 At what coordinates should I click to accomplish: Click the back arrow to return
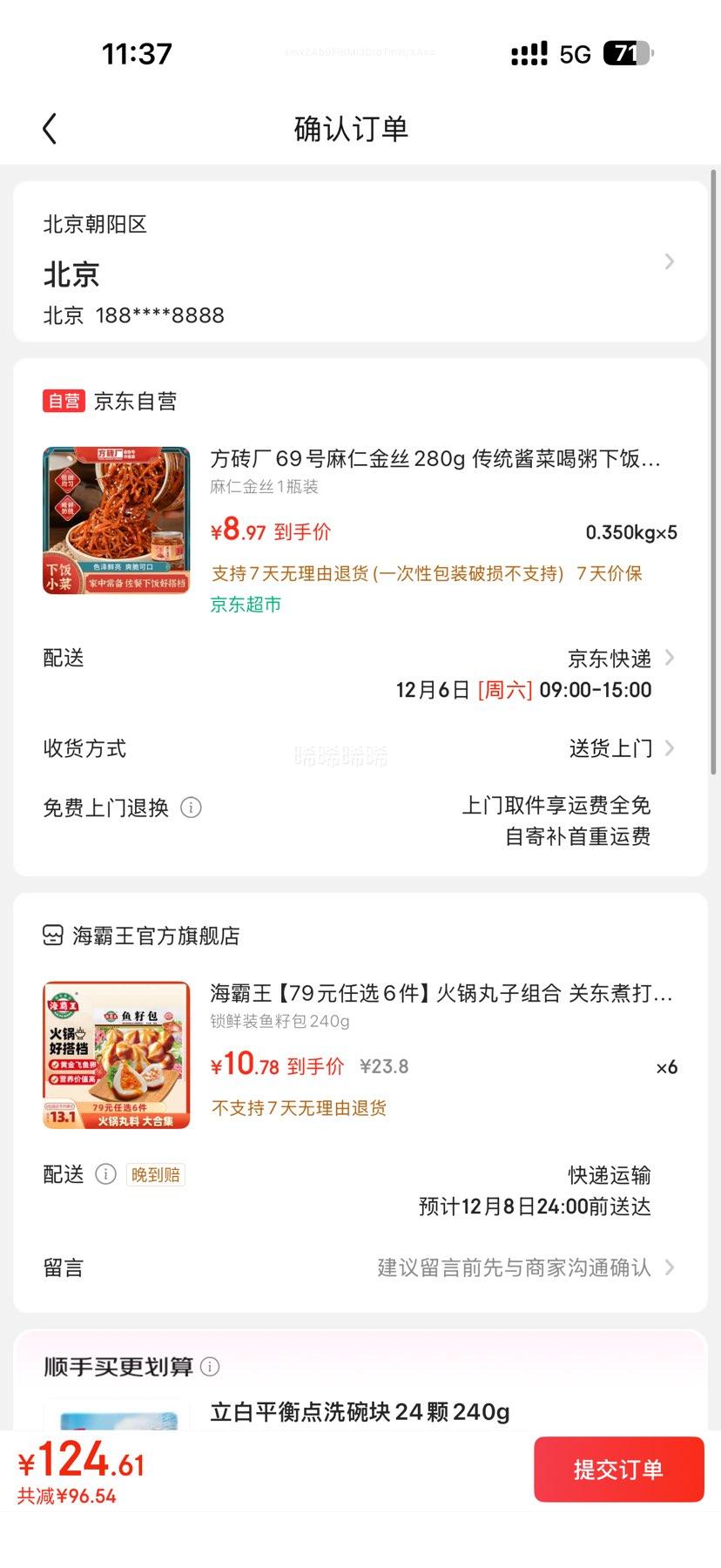[x=49, y=128]
